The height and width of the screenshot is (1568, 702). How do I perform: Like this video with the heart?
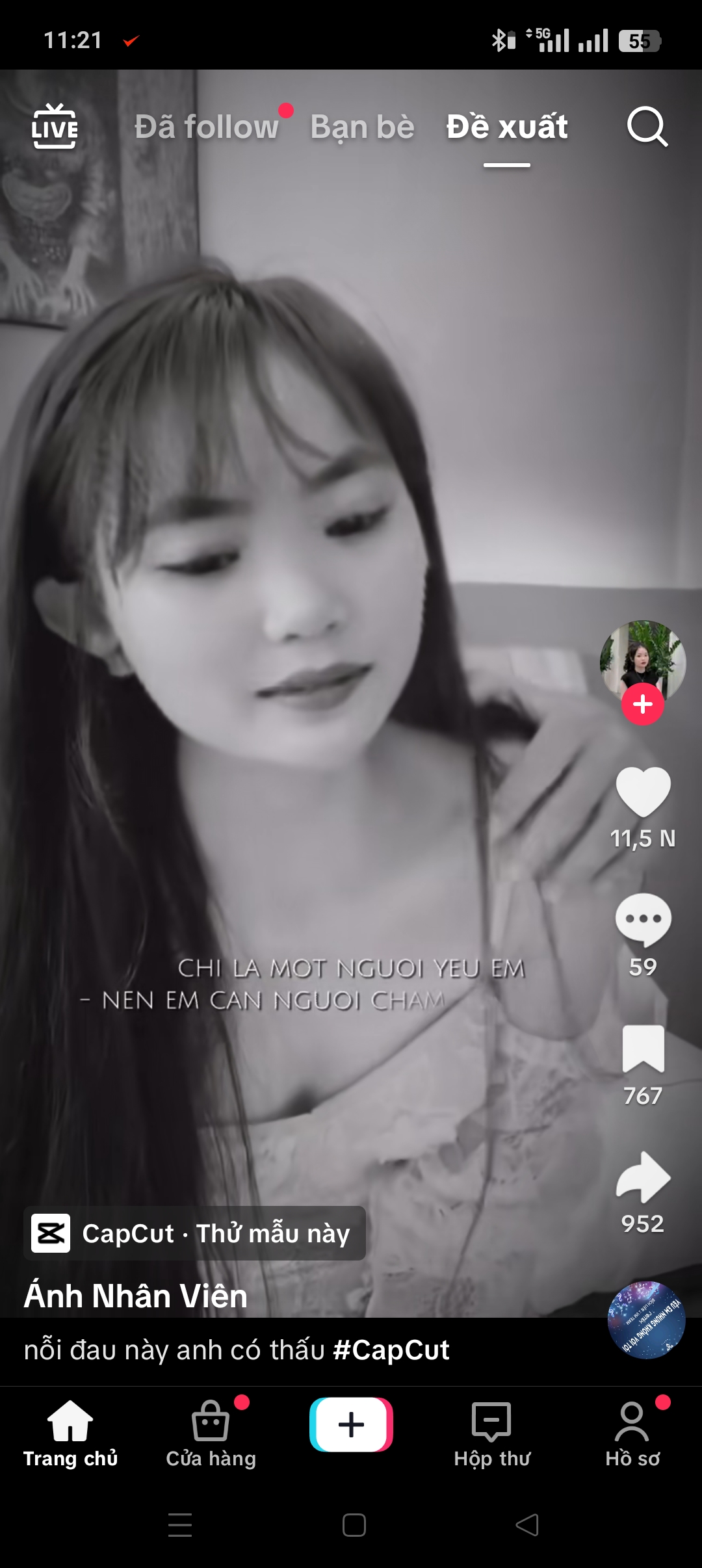[x=643, y=792]
